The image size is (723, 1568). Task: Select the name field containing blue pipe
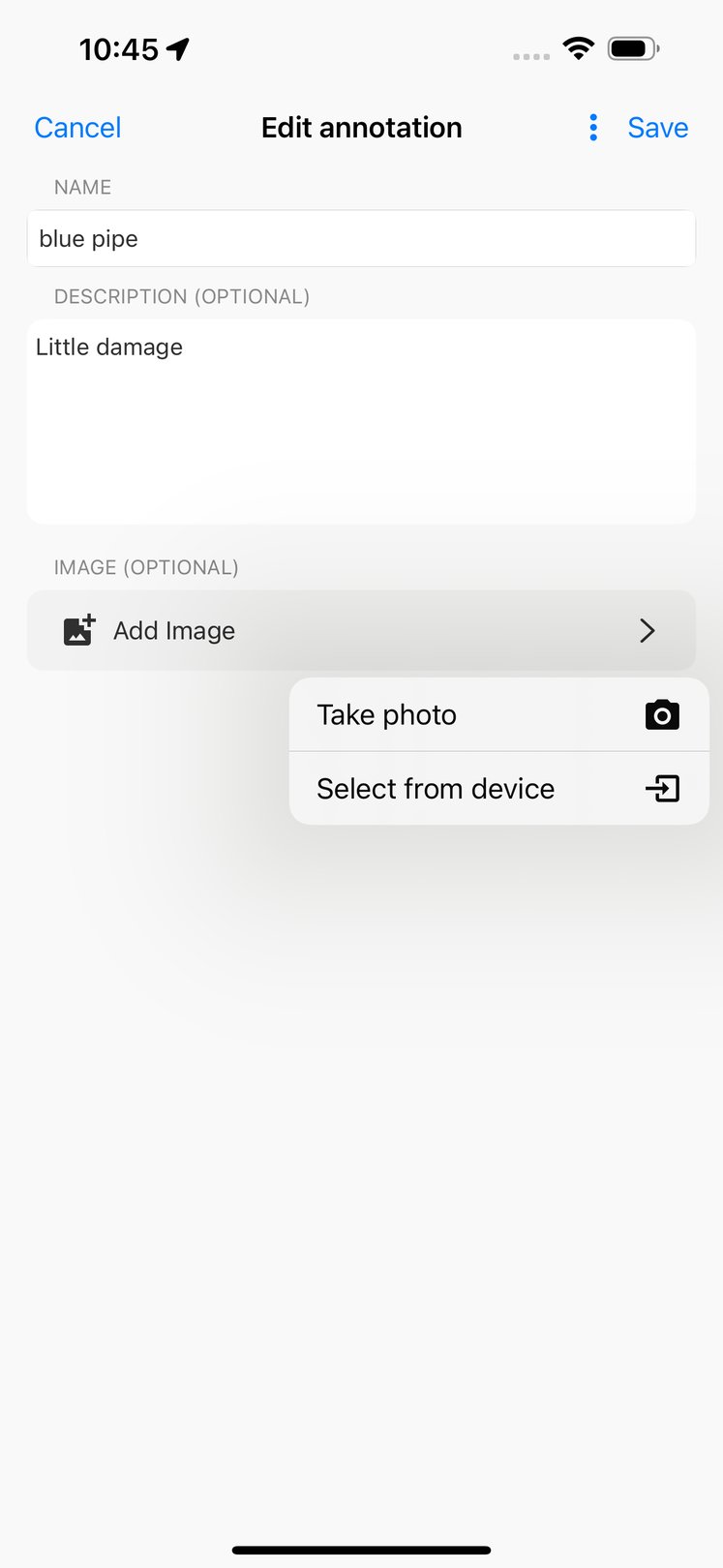(361, 238)
